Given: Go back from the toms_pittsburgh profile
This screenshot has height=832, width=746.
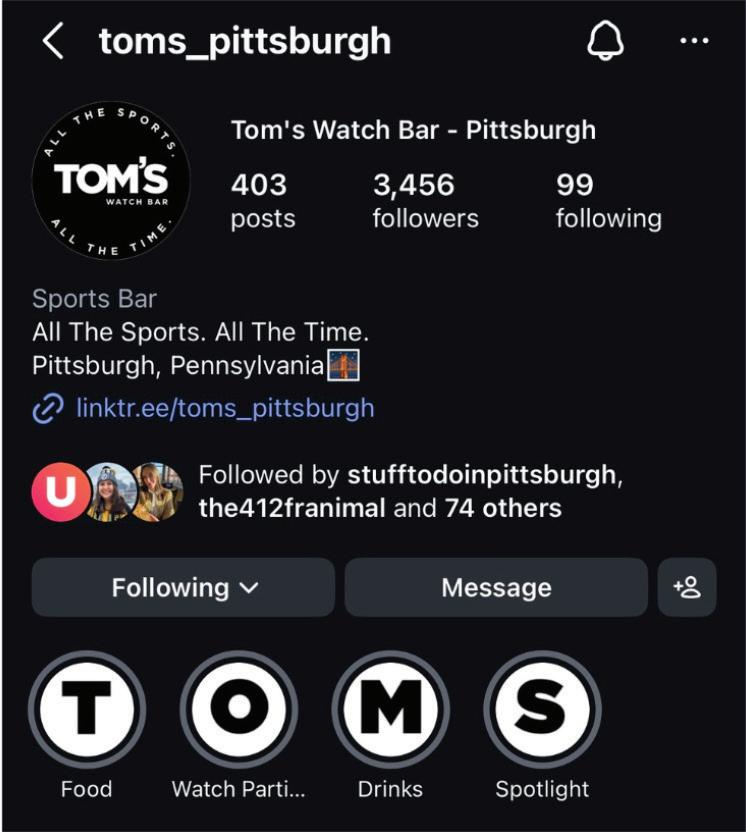Looking at the screenshot, I should (54, 42).
